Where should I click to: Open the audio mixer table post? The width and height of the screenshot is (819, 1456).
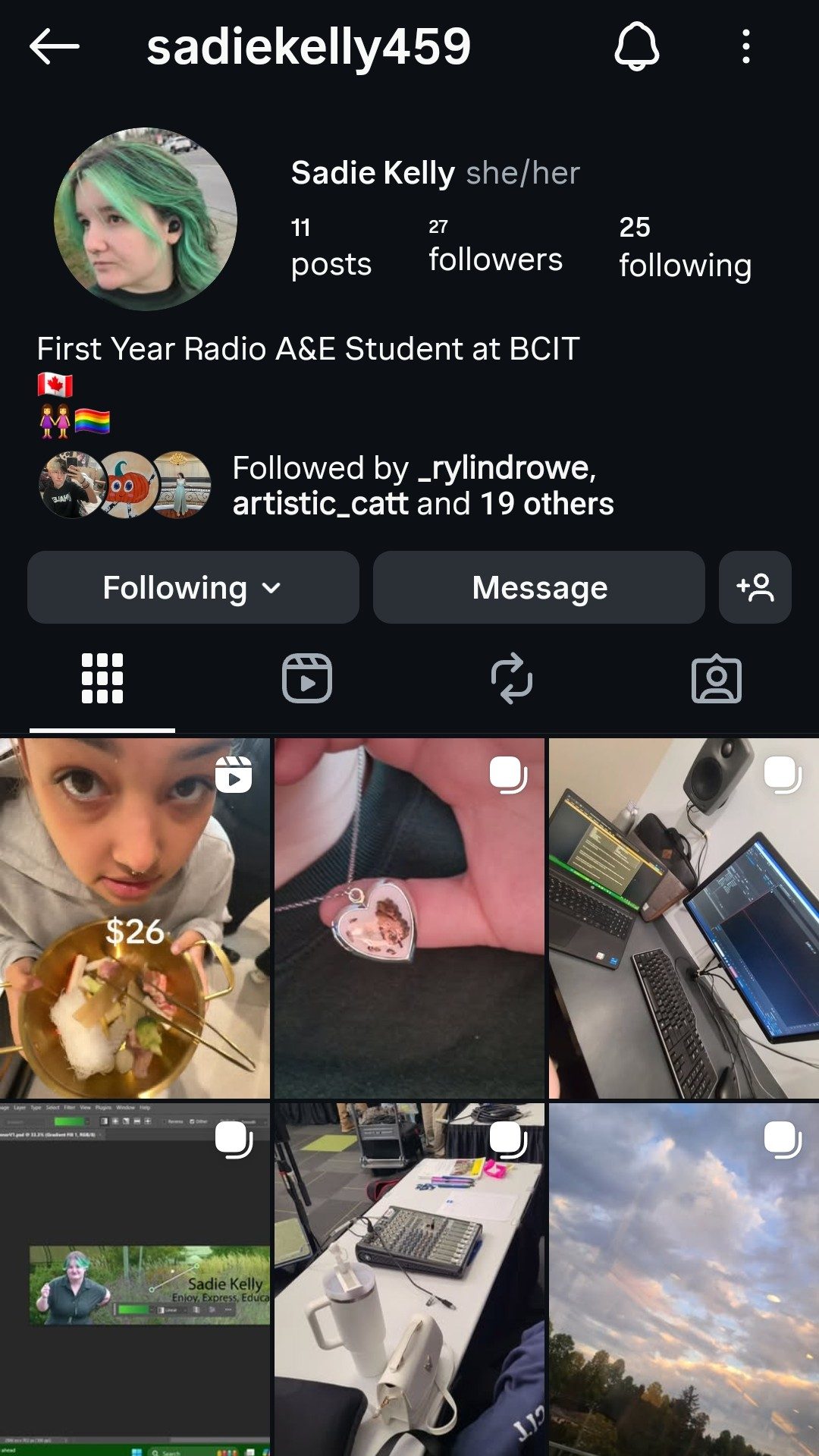click(x=409, y=1279)
